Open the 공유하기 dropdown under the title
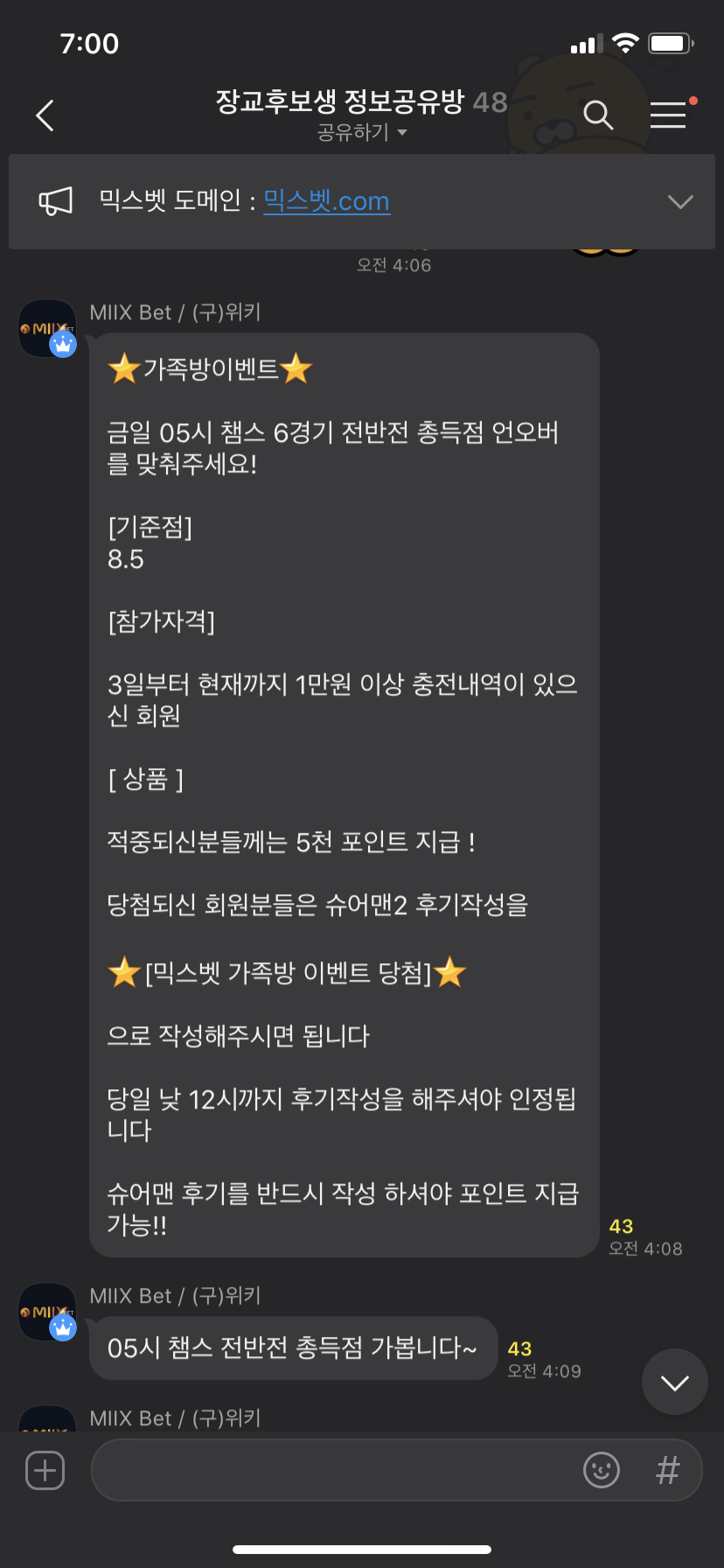Viewport: 724px width, 1568px height. pyautogui.click(x=362, y=133)
